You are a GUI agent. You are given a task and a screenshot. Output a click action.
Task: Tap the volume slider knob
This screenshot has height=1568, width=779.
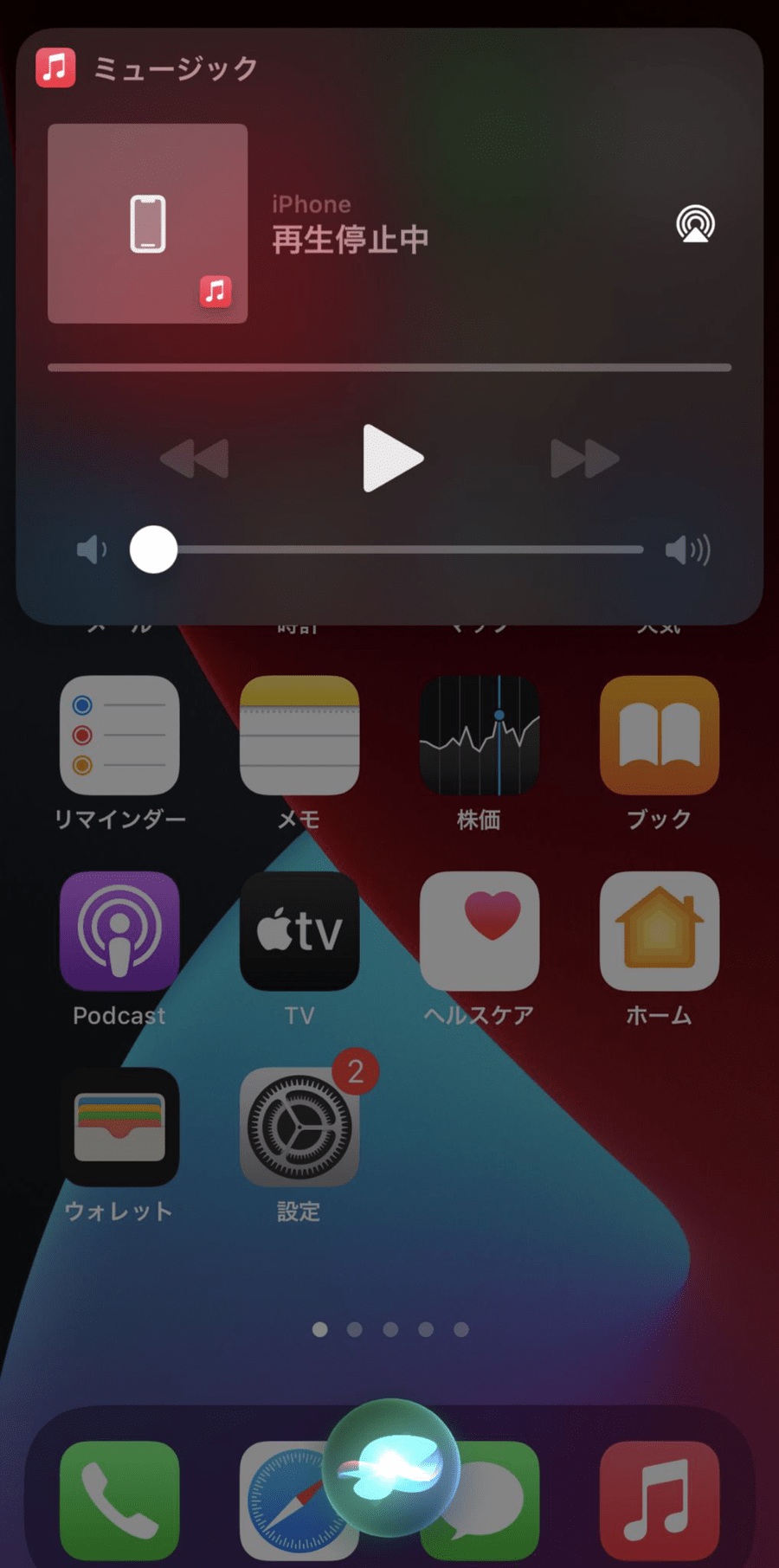click(x=153, y=549)
